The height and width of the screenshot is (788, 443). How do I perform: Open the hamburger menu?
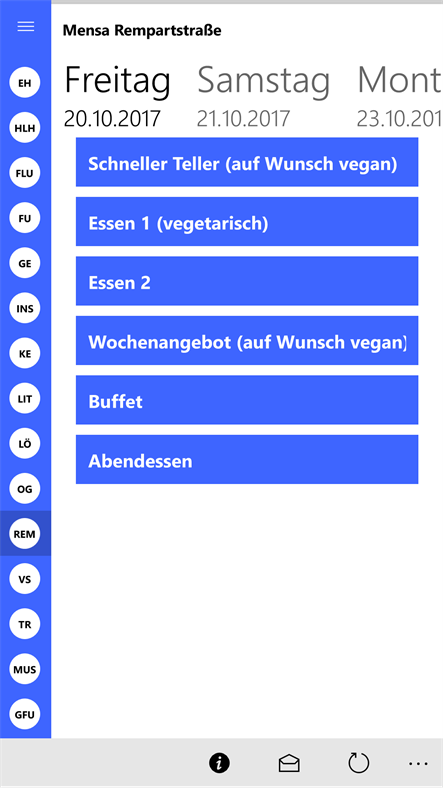tap(26, 27)
